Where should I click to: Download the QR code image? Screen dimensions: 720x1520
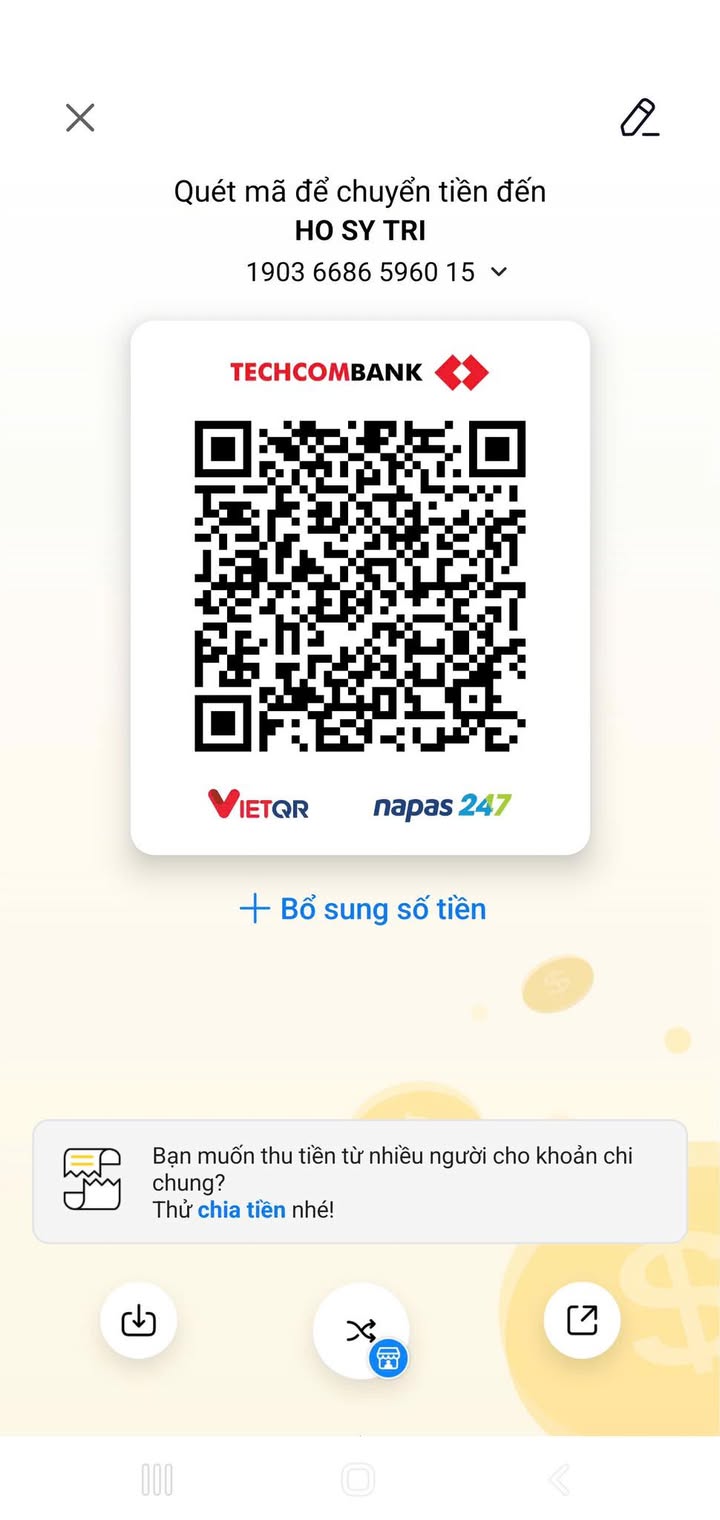[x=138, y=1321]
